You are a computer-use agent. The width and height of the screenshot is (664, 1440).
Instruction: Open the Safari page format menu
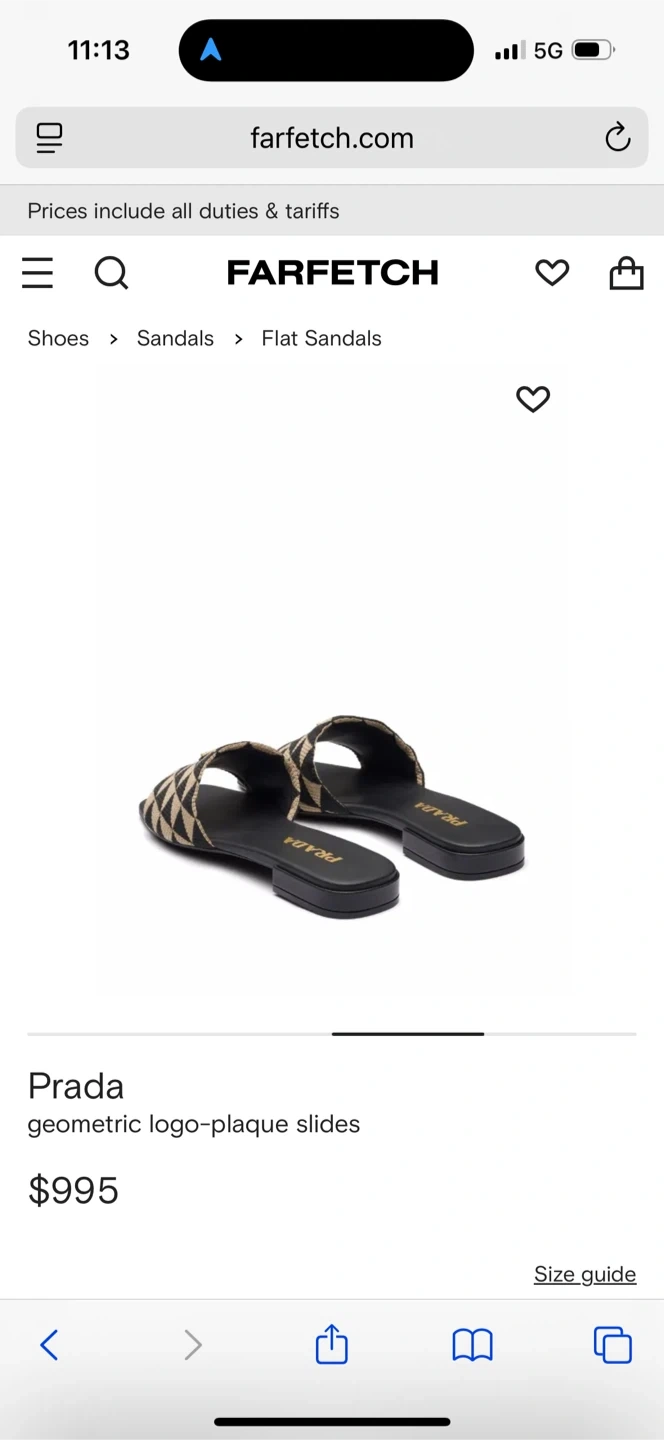click(49, 138)
